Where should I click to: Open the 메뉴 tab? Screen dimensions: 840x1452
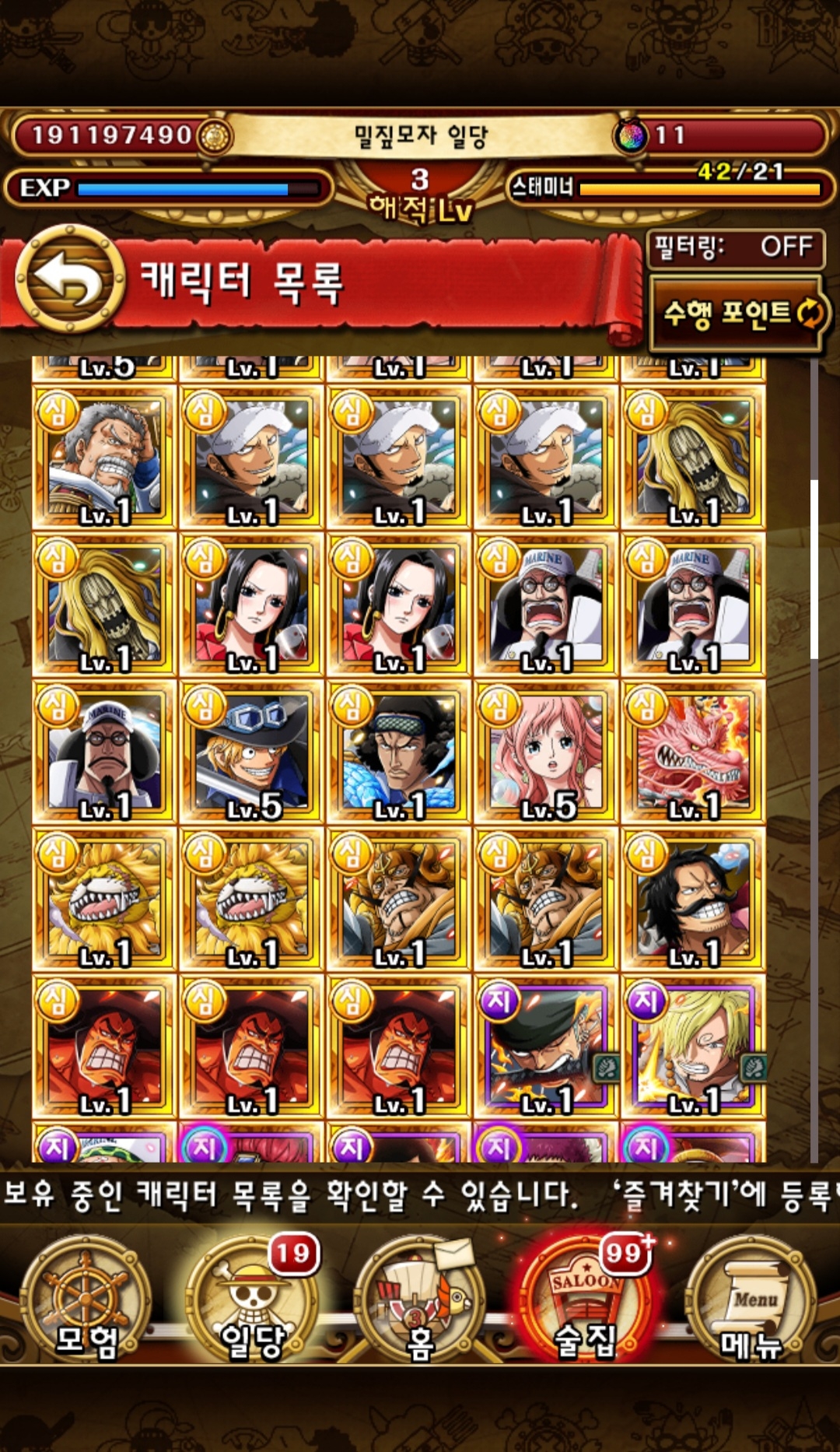tap(751, 1298)
